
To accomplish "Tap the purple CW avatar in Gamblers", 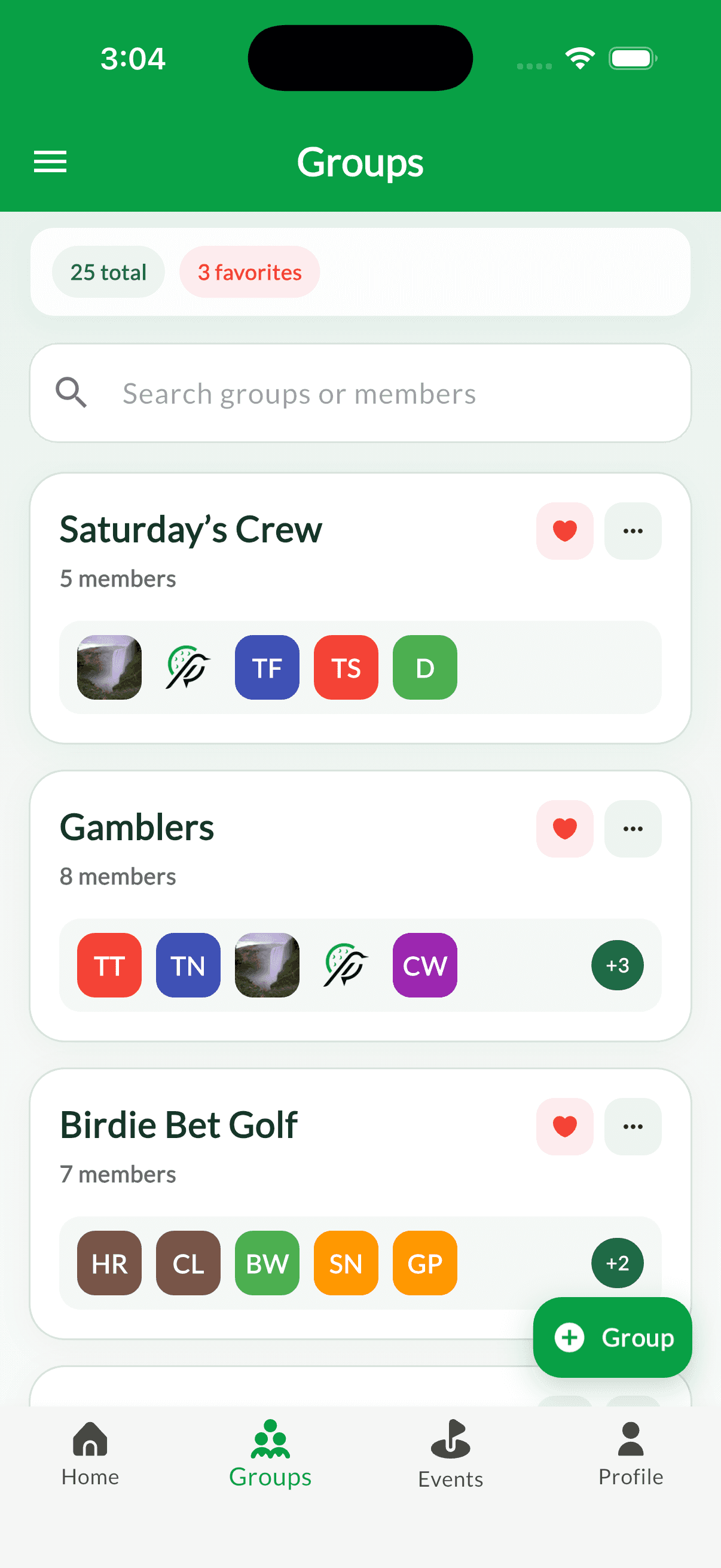I will [x=424, y=965].
